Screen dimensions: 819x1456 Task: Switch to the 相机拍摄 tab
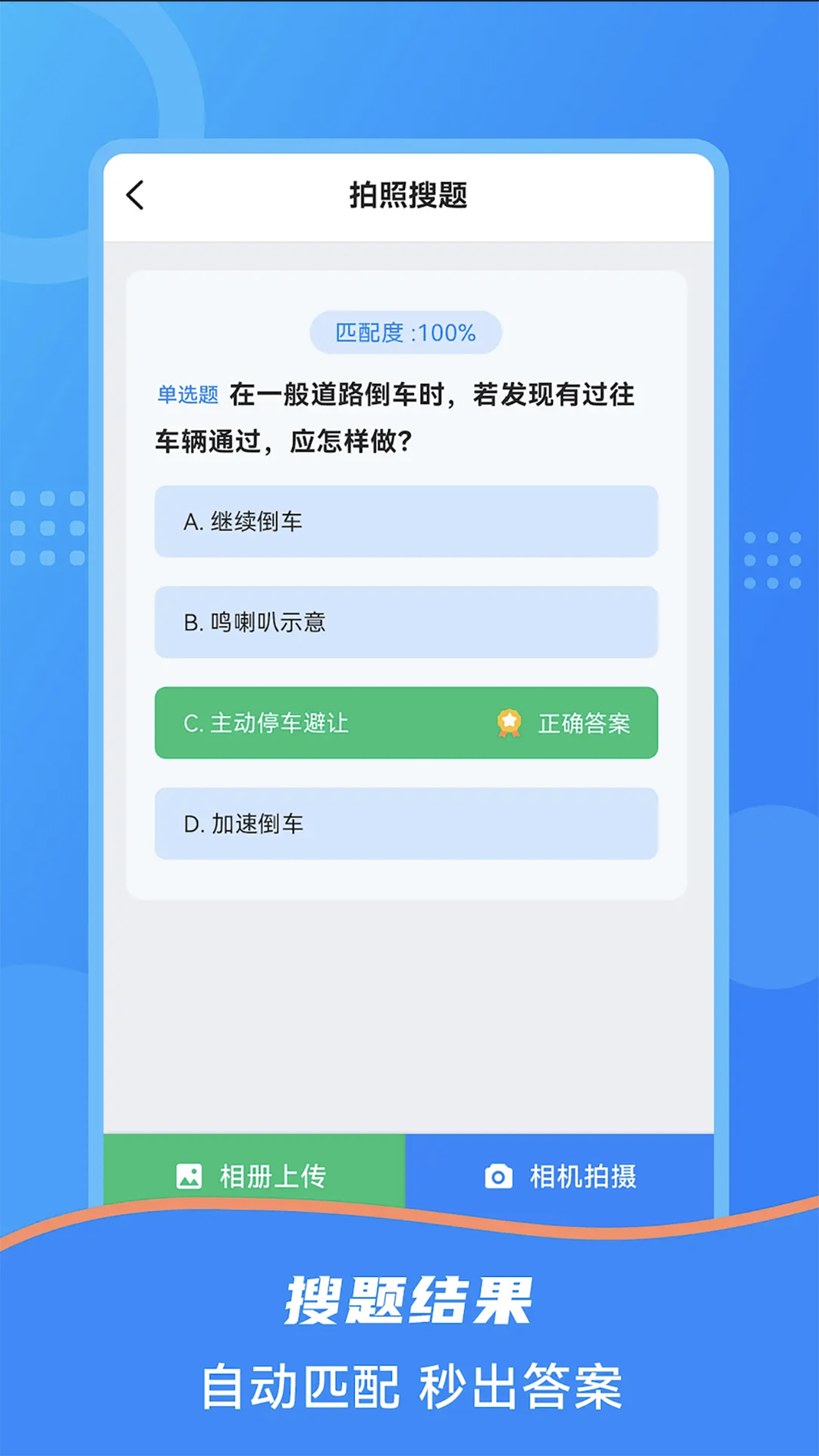(561, 1175)
